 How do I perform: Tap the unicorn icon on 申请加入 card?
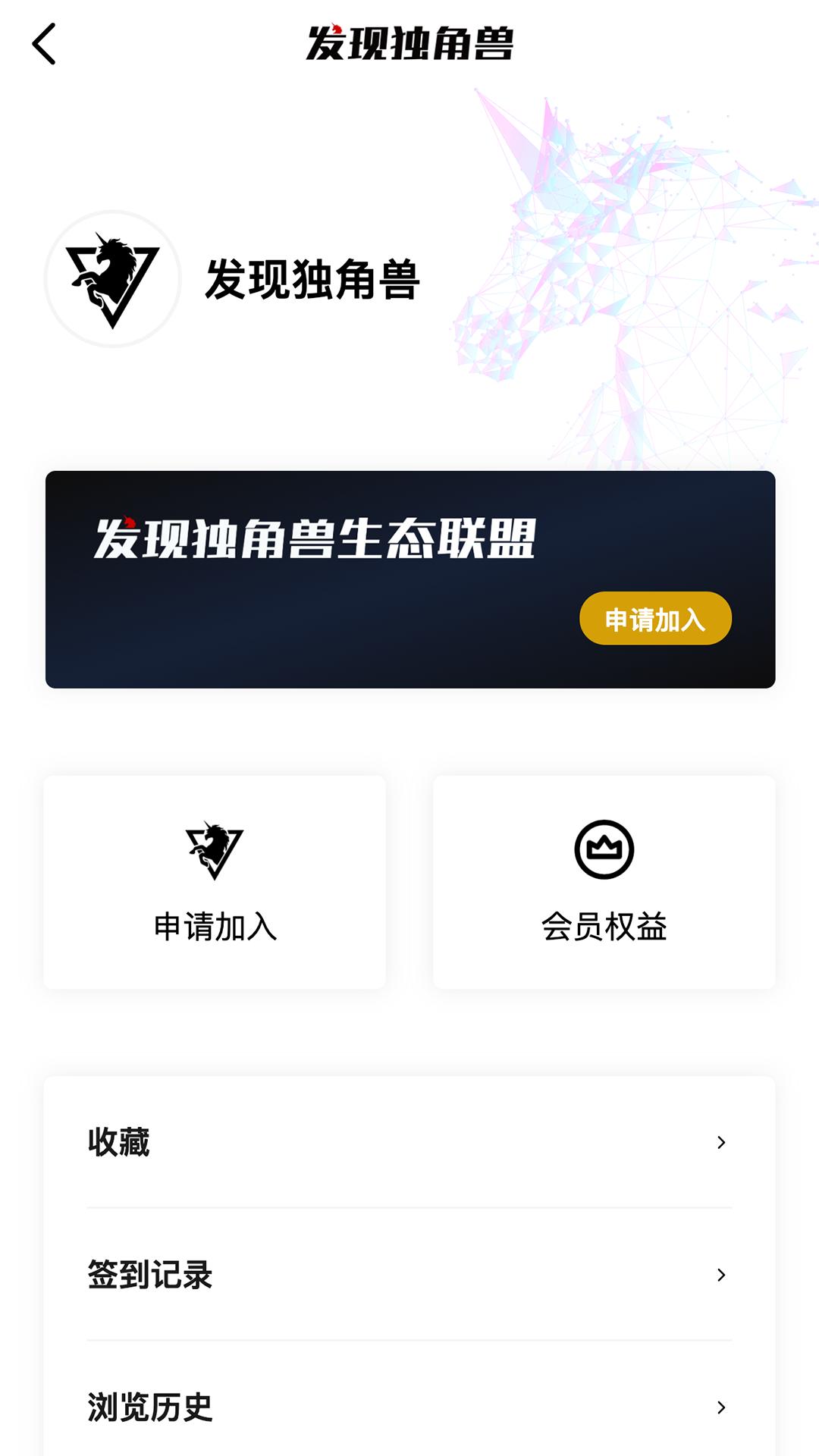pos(215,849)
